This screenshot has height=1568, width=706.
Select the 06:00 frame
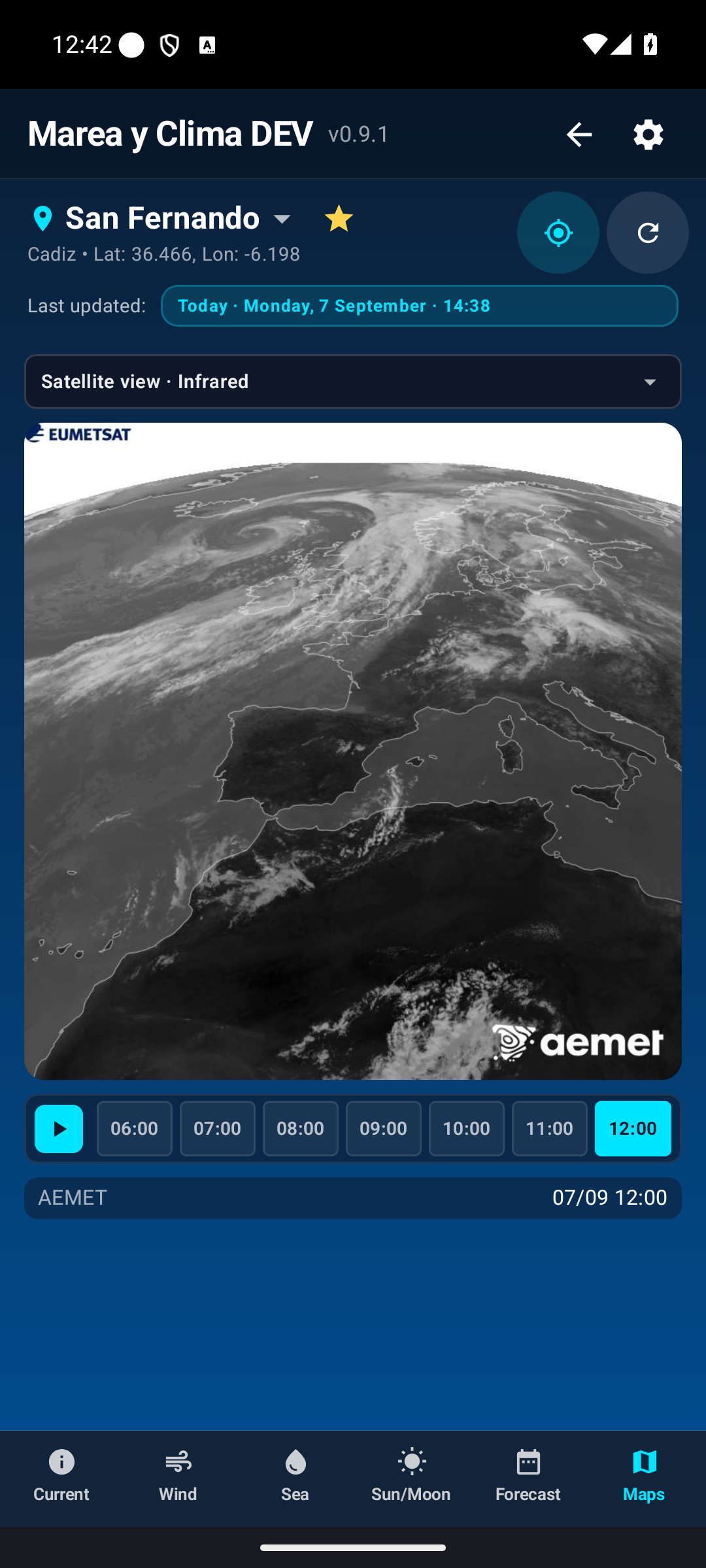click(135, 1129)
